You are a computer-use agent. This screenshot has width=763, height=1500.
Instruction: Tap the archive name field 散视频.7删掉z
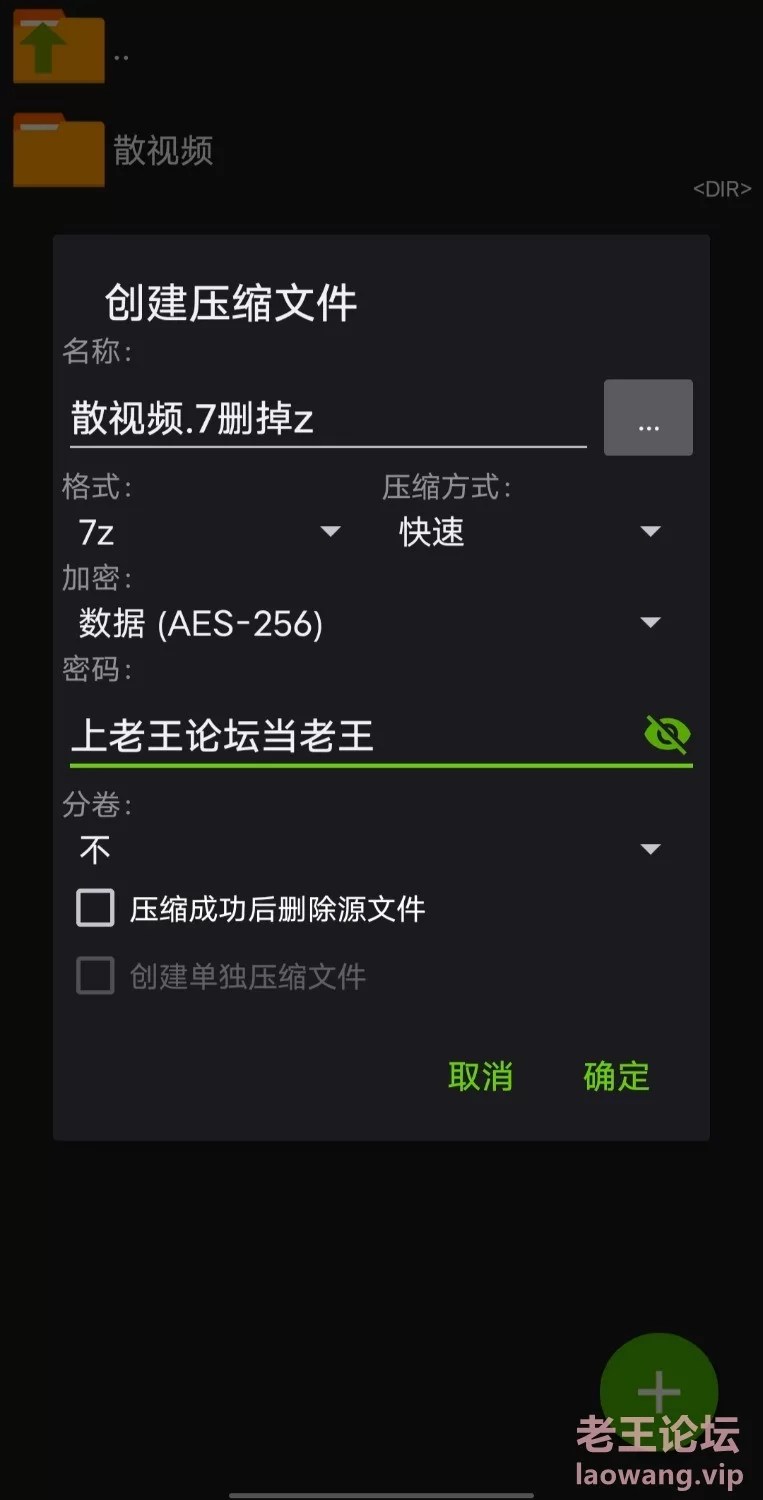pyautogui.click(x=328, y=418)
